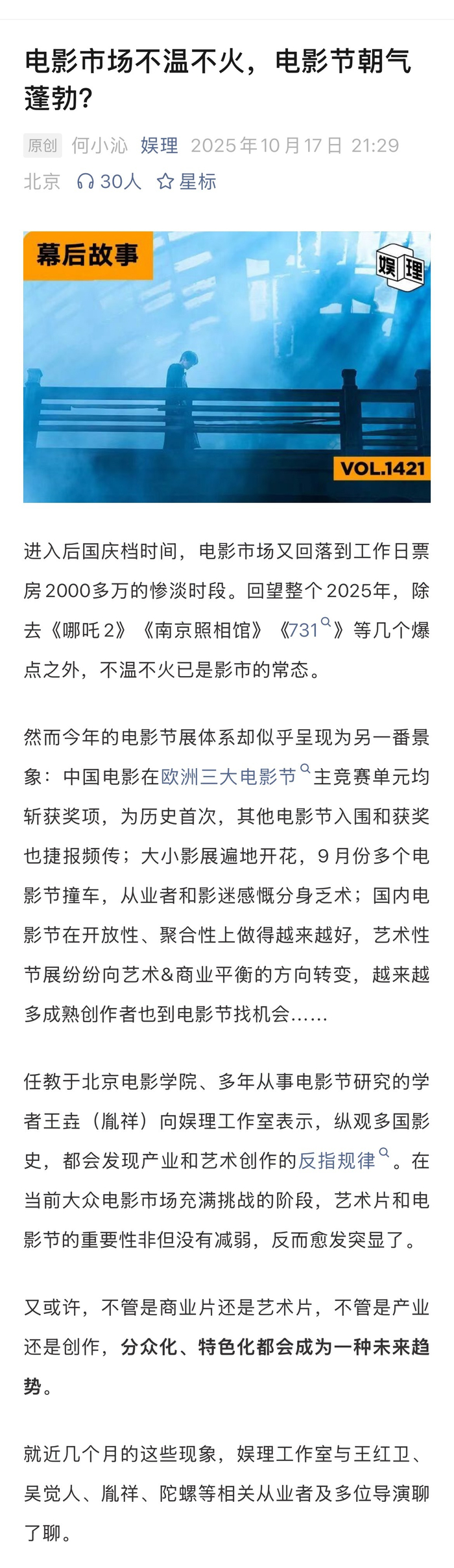
Task: Search the linked term 731
Action: 309,629
